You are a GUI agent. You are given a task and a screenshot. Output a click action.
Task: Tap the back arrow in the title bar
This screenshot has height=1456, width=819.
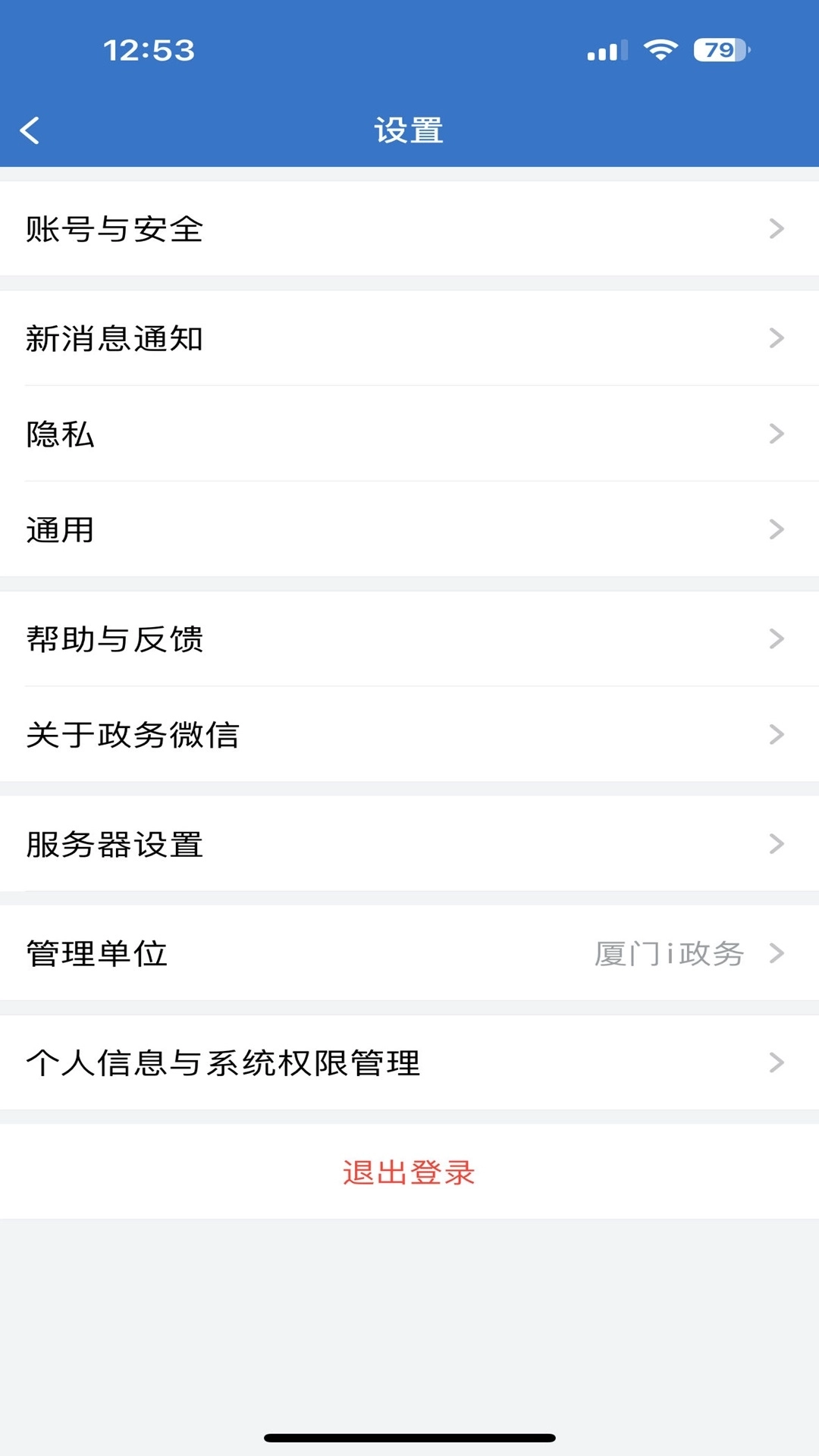(30, 129)
